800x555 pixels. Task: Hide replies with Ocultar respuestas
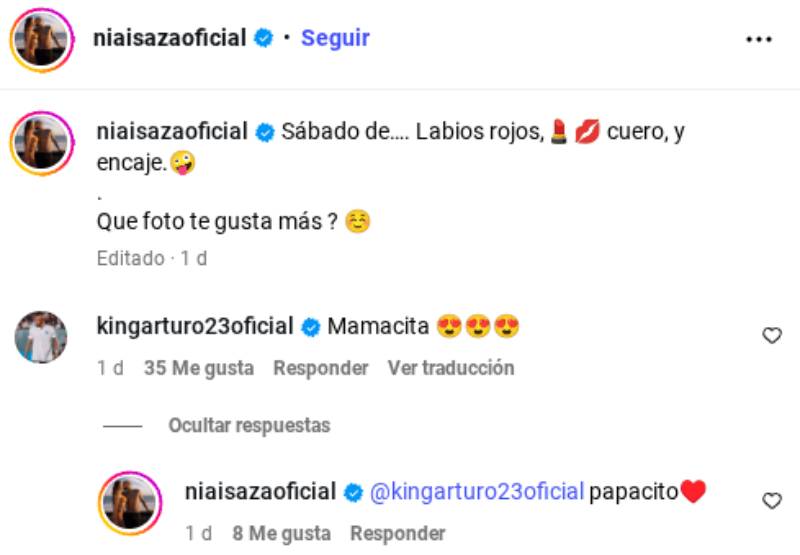coord(249,425)
